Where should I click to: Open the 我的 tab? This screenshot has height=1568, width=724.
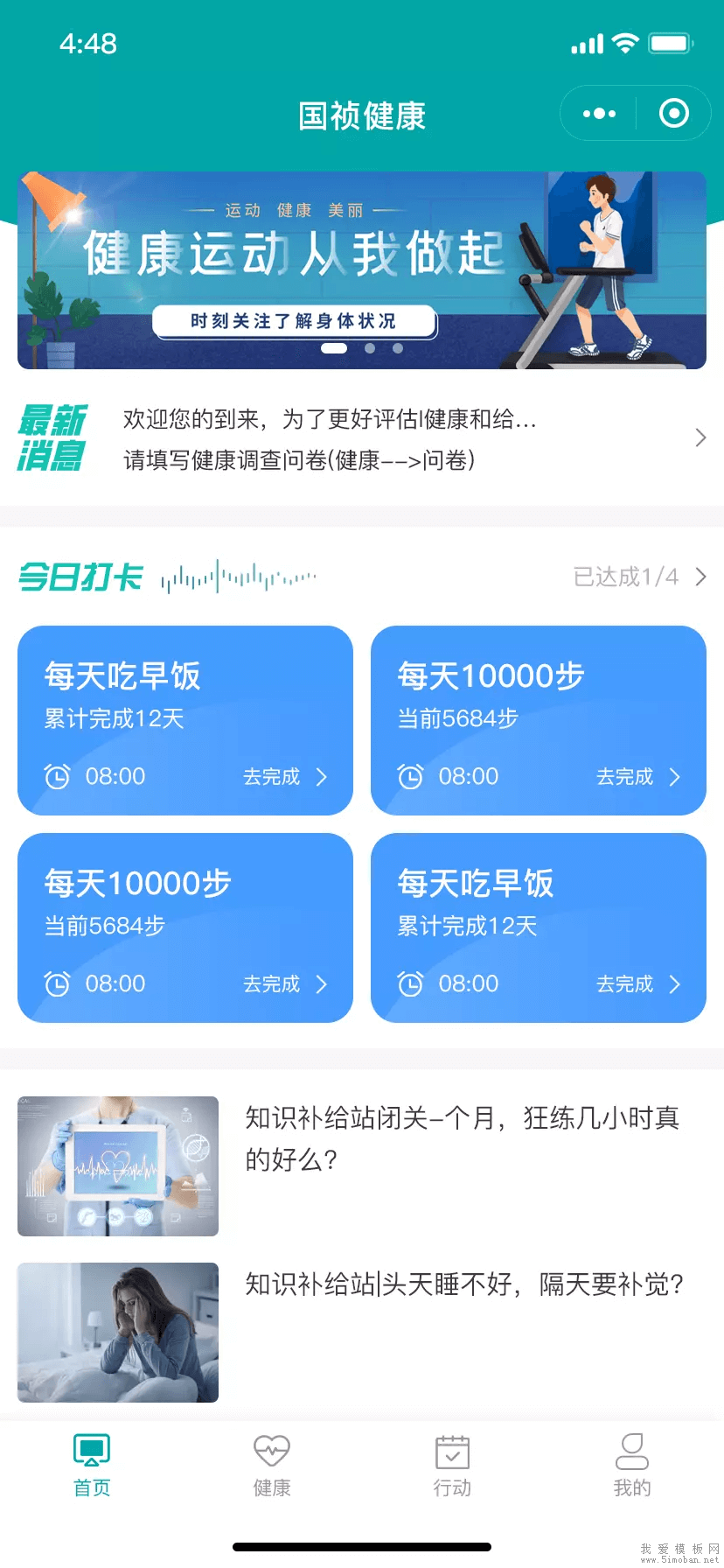631,1465
